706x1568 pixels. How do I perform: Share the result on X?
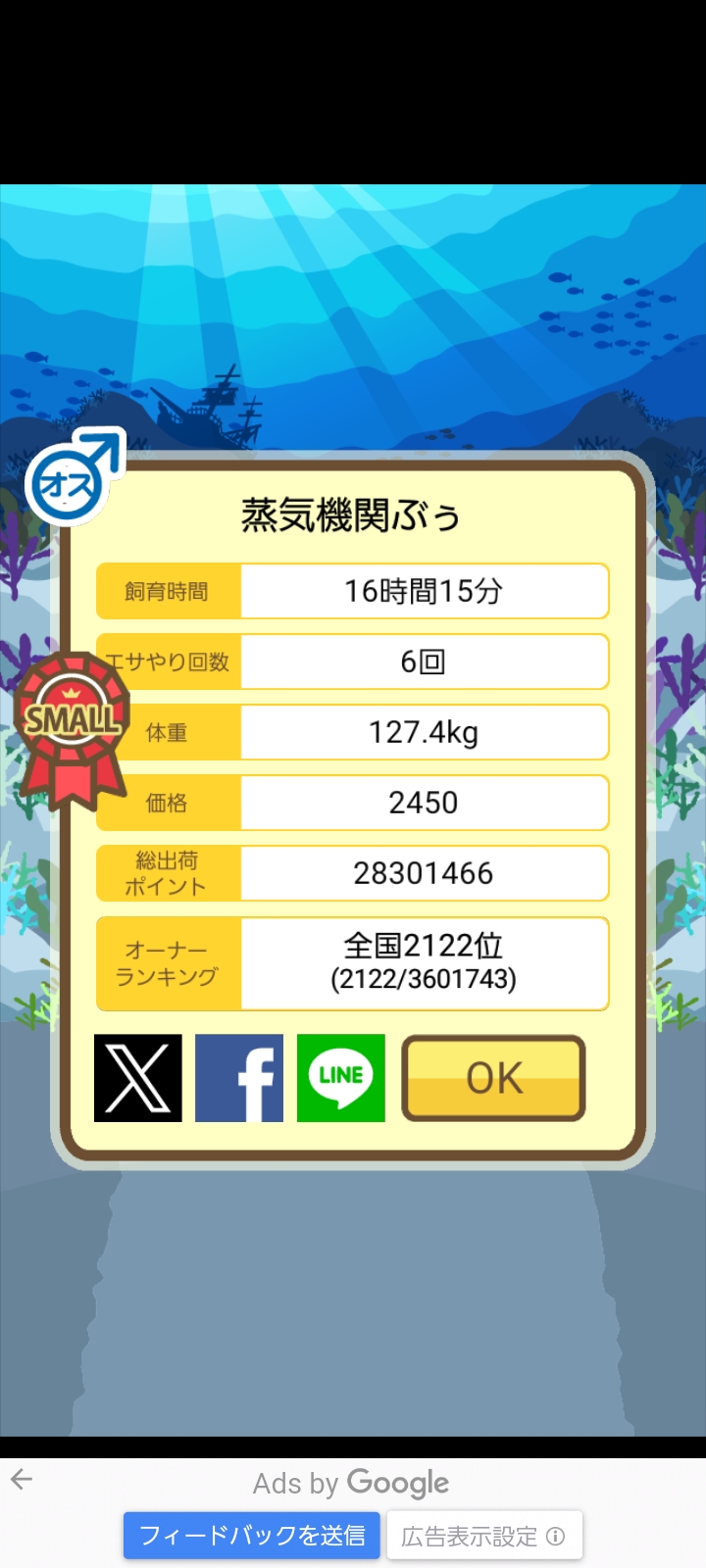[138, 1078]
